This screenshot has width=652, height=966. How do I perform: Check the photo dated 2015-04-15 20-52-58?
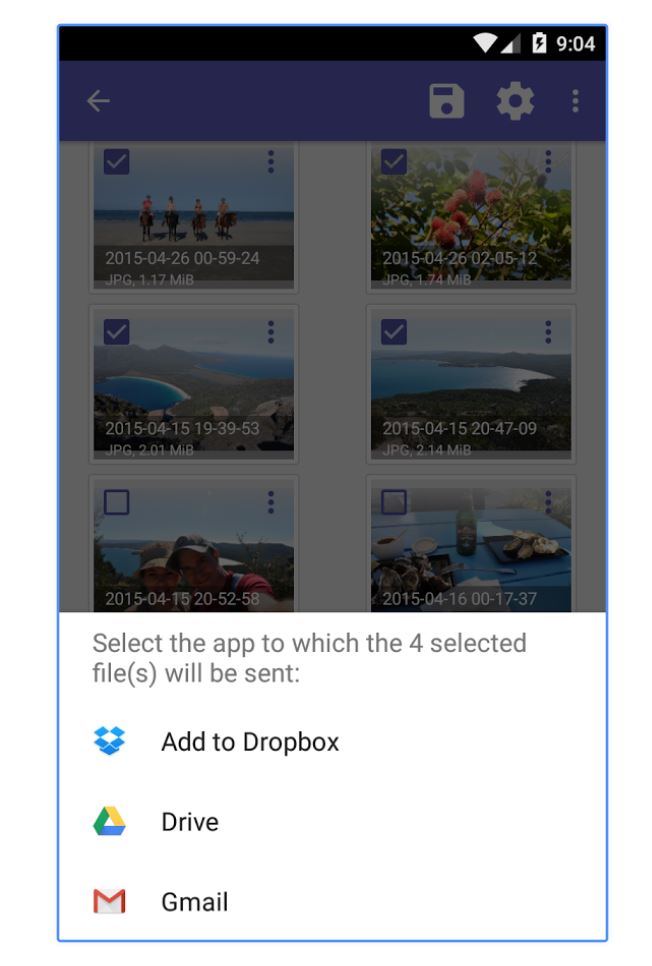pos(117,502)
